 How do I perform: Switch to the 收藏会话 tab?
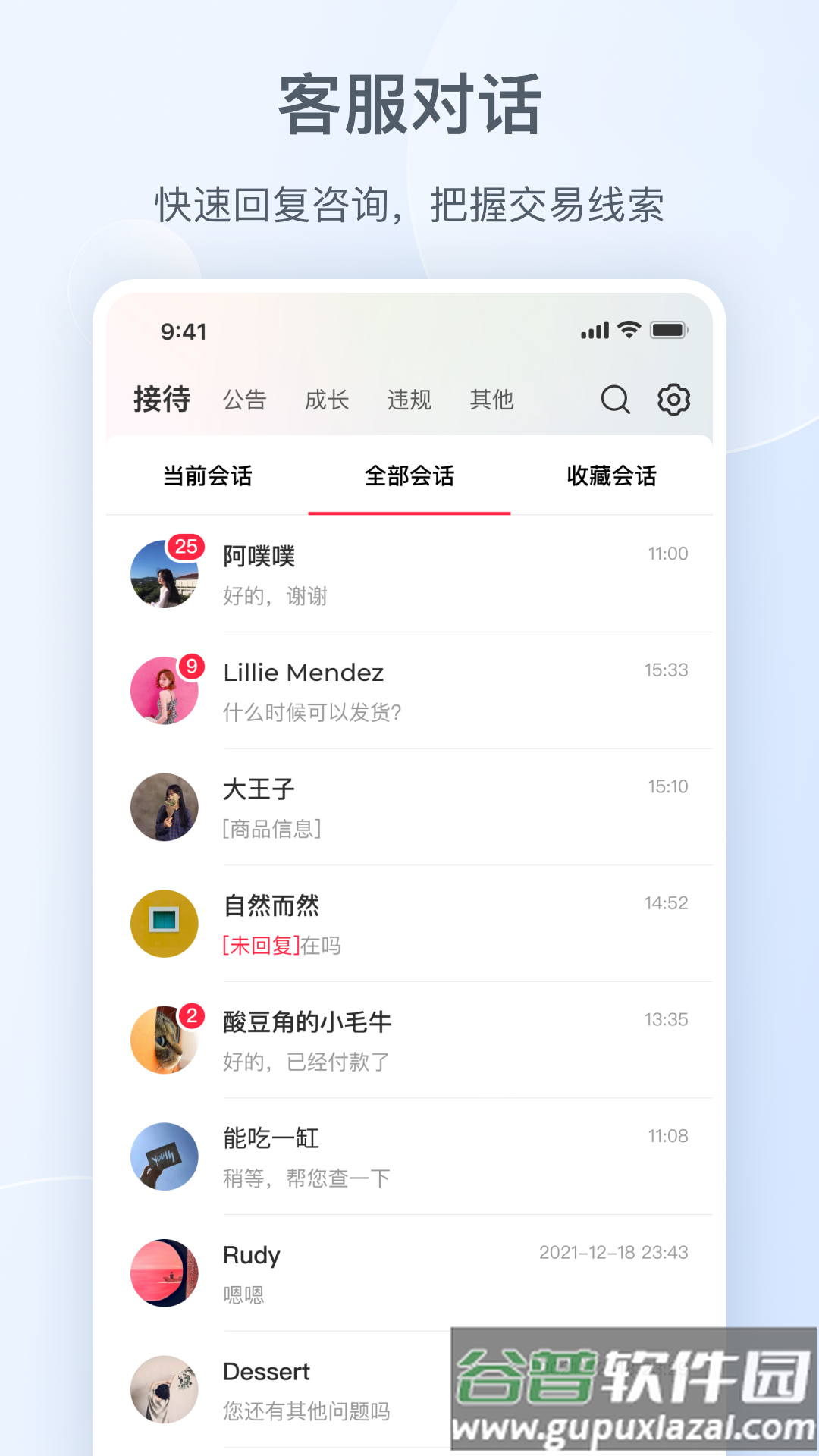click(613, 476)
